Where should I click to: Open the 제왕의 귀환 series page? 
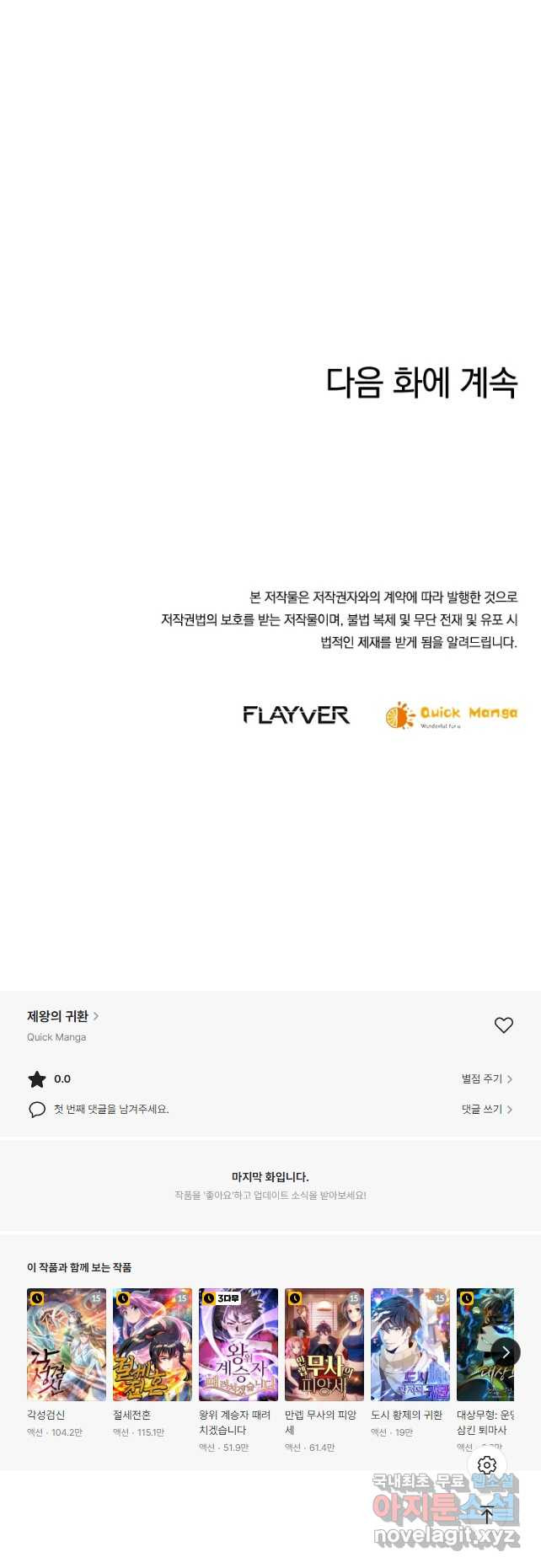click(x=62, y=1016)
